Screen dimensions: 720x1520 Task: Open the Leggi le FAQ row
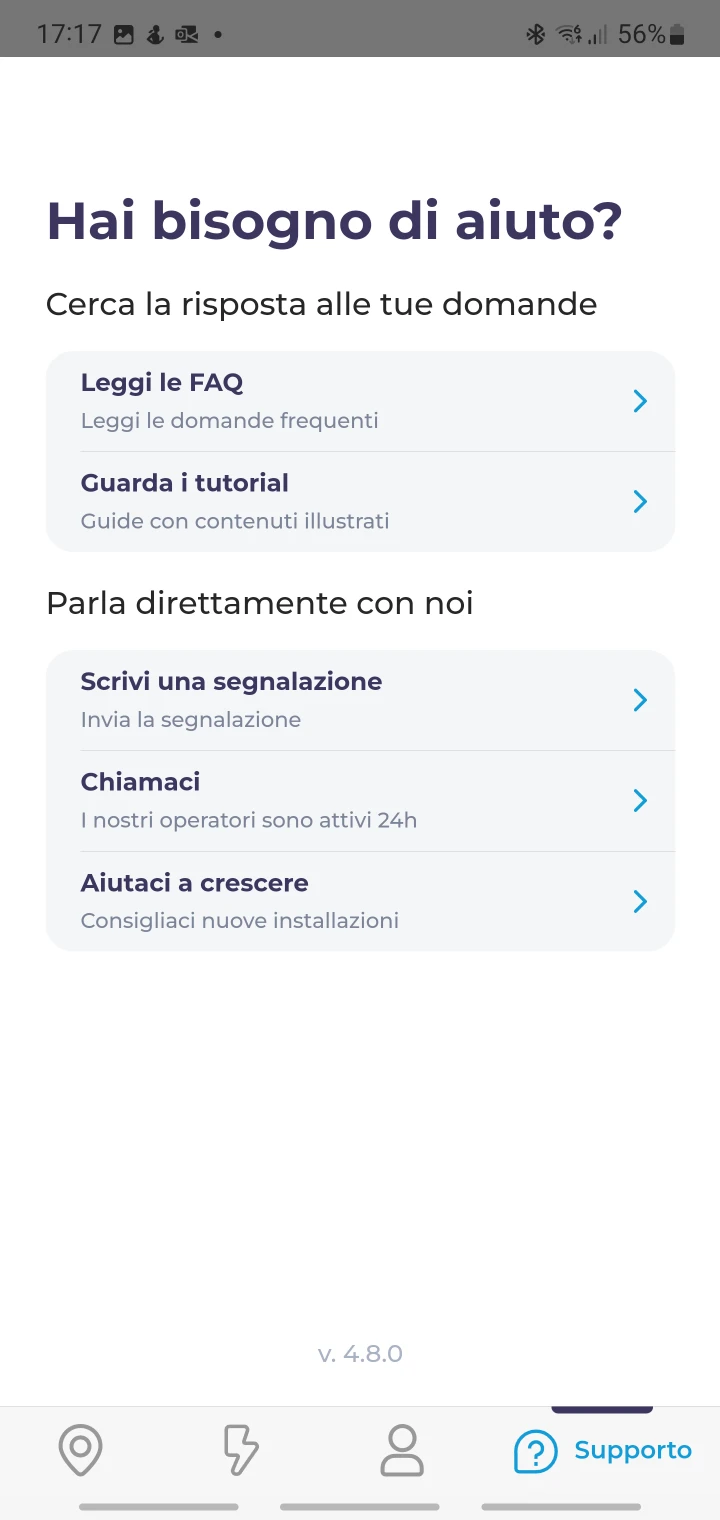pyautogui.click(x=360, y=401)
